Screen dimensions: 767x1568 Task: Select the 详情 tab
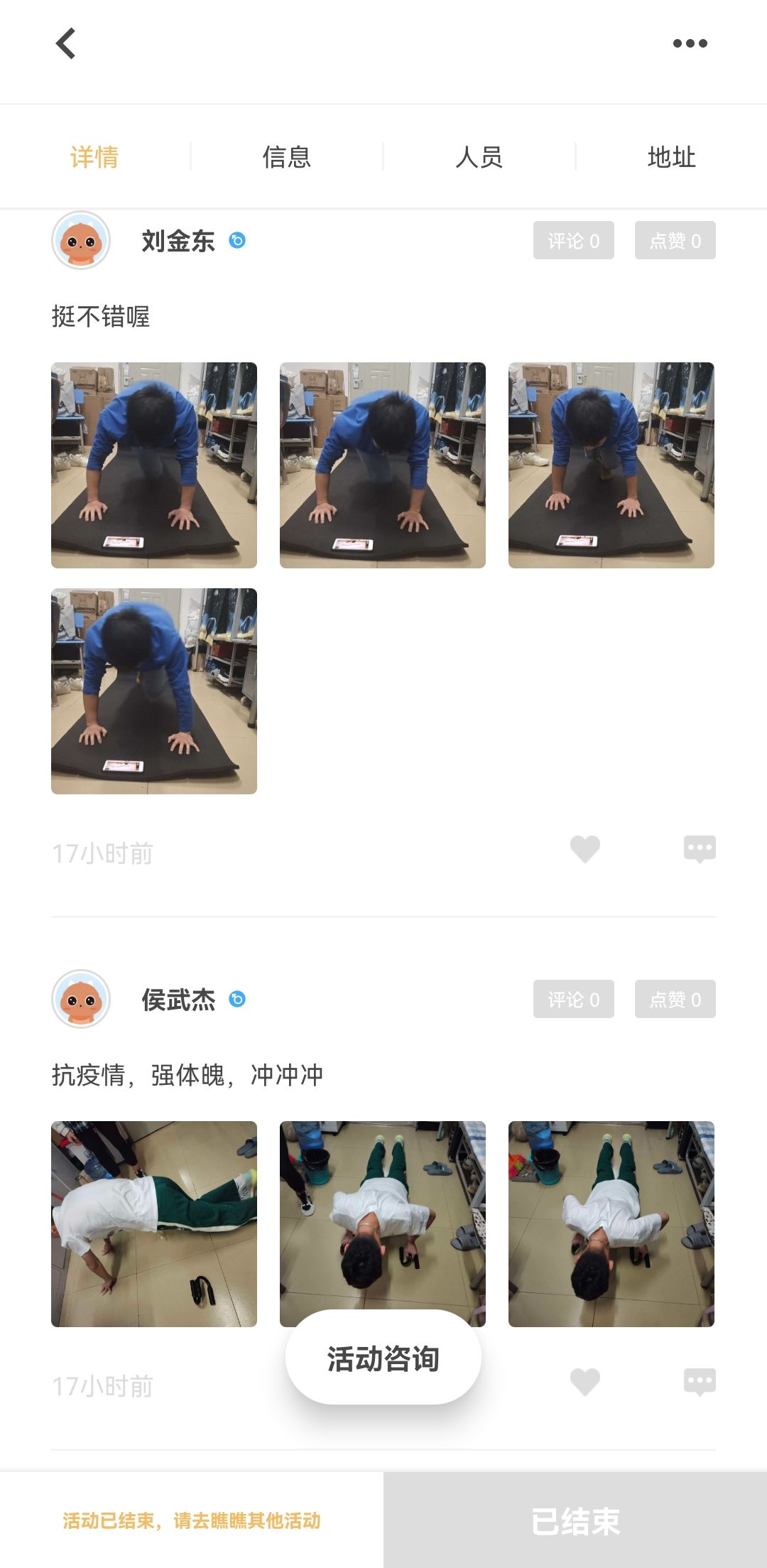click(x=94, y=157)
